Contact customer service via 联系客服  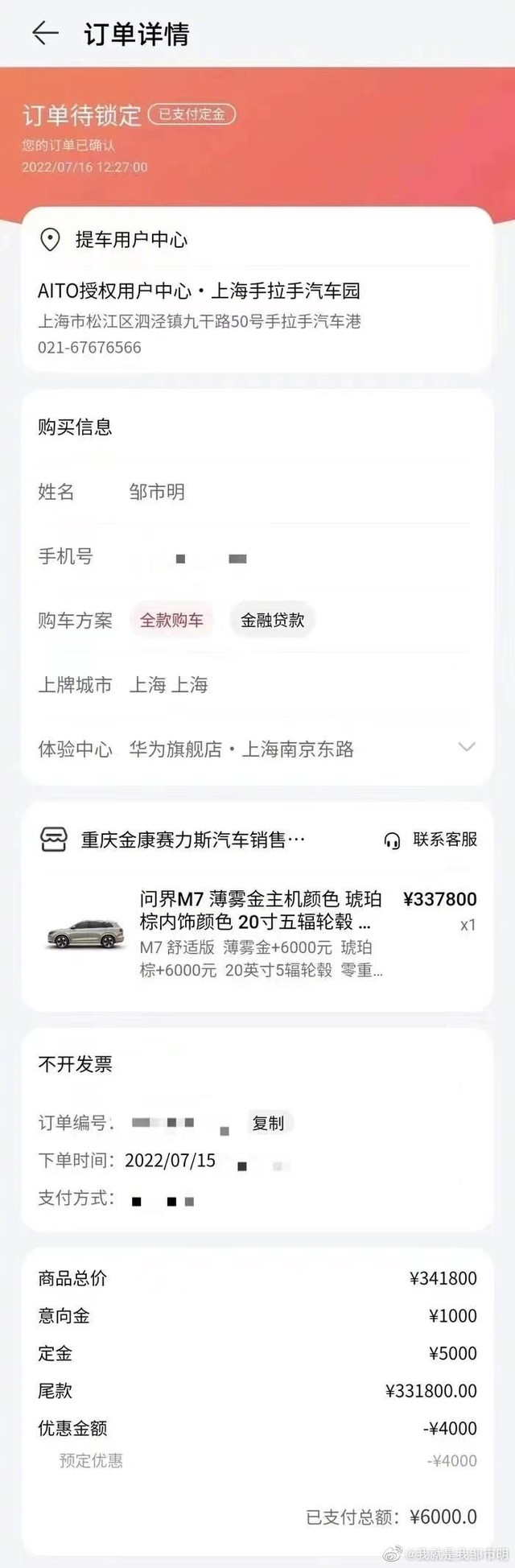[x=431, y=840]
